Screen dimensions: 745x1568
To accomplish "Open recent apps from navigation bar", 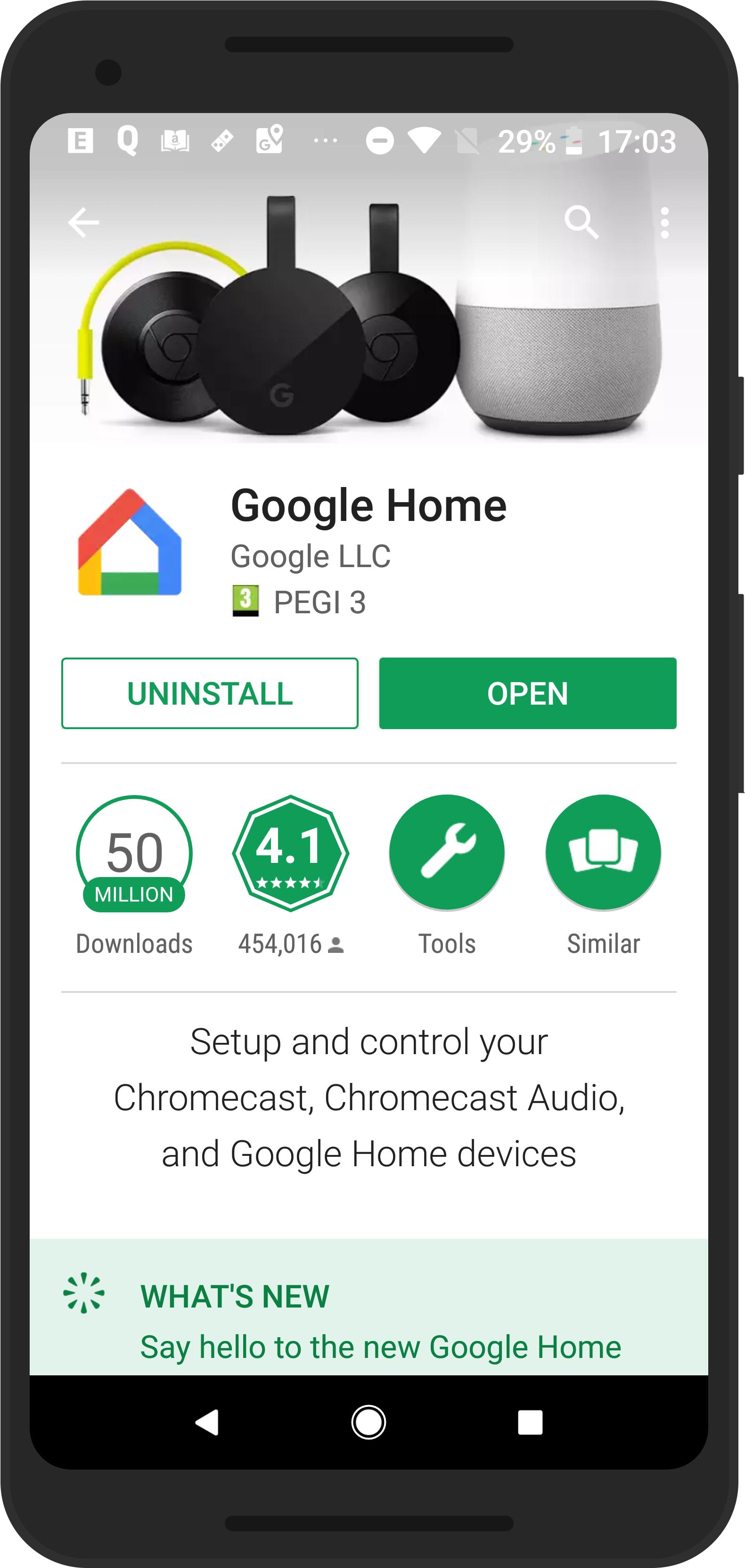I will click(x=530, y=1422).
